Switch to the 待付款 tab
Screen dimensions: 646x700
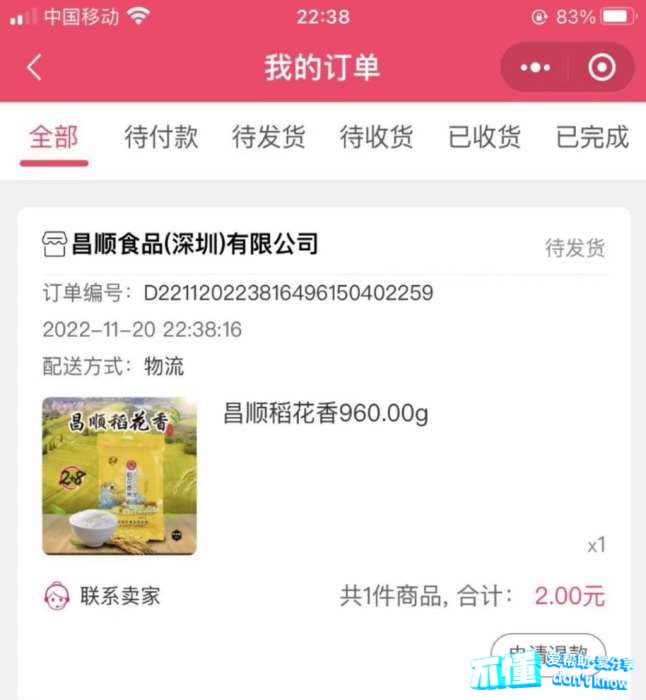click(161, 137)
